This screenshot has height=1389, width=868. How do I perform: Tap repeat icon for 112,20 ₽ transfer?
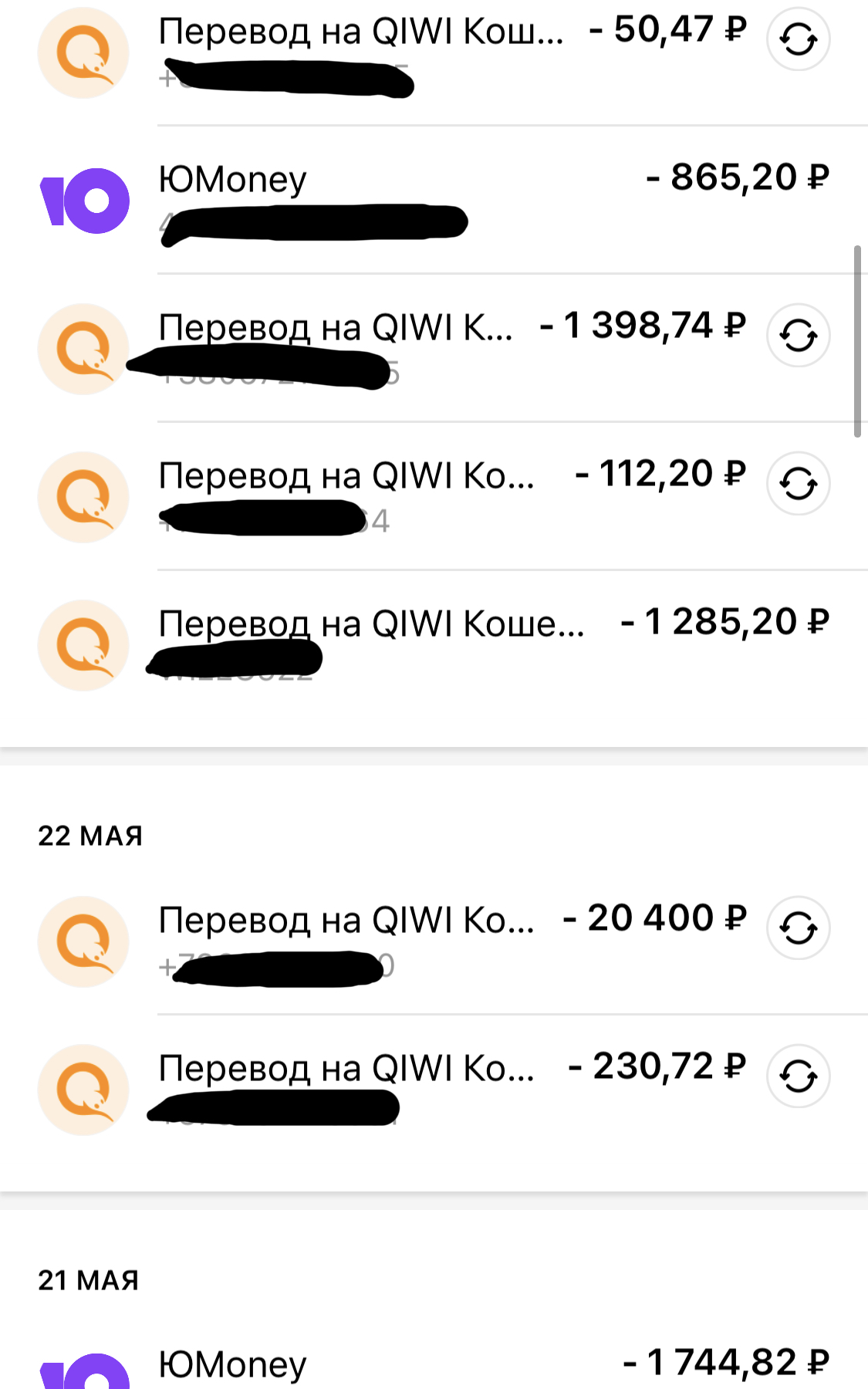point(798,484)
